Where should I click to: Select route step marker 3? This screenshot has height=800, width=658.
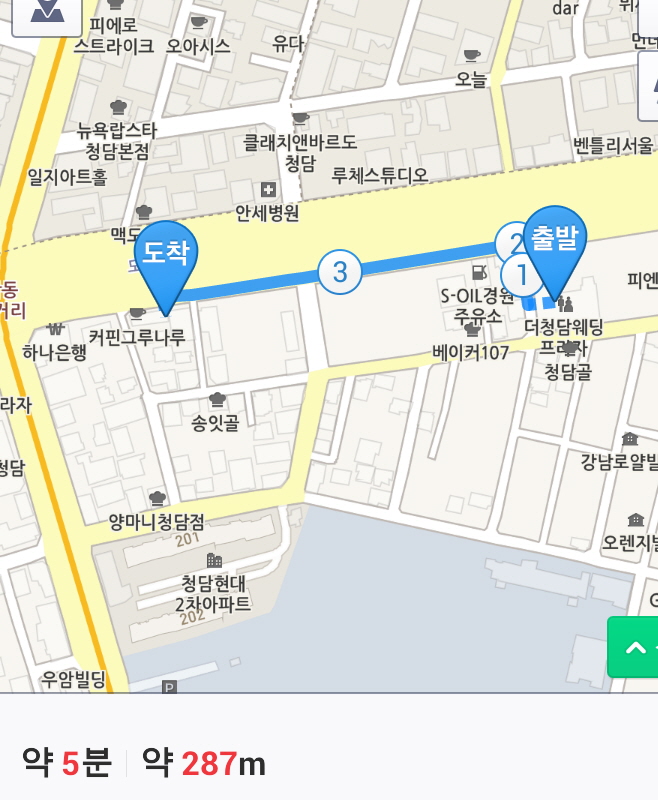[x=339, y=272]
